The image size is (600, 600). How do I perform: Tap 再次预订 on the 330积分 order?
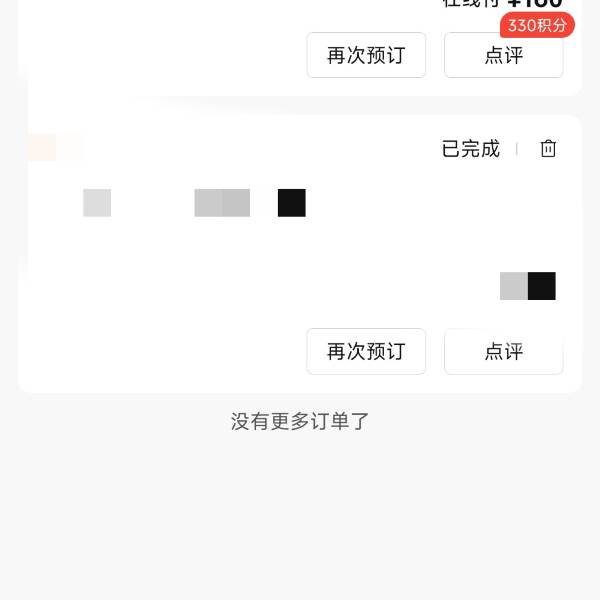(x=366, y=55)
